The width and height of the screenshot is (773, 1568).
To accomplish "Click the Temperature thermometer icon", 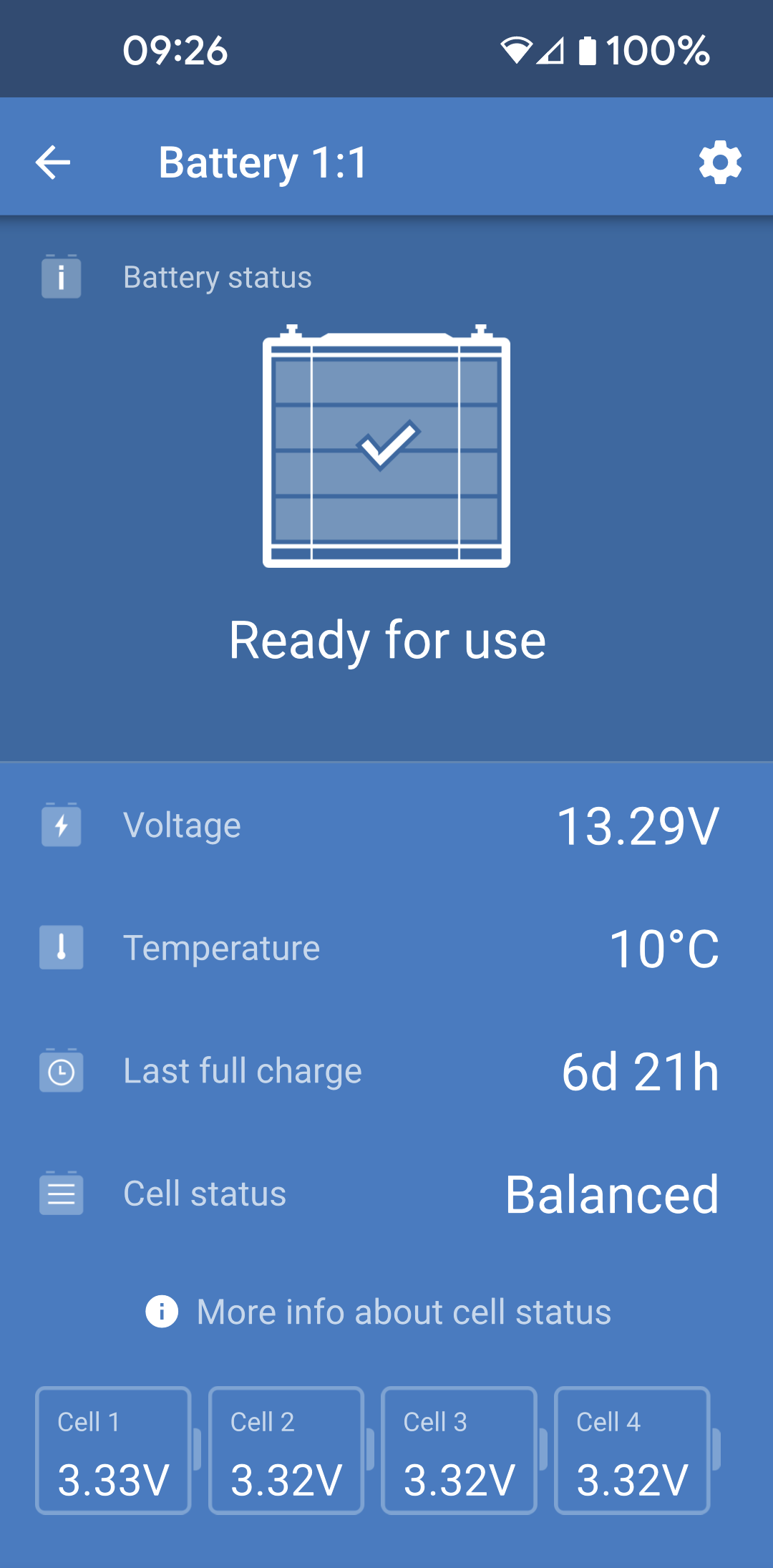I will click(x=61, y=948).
